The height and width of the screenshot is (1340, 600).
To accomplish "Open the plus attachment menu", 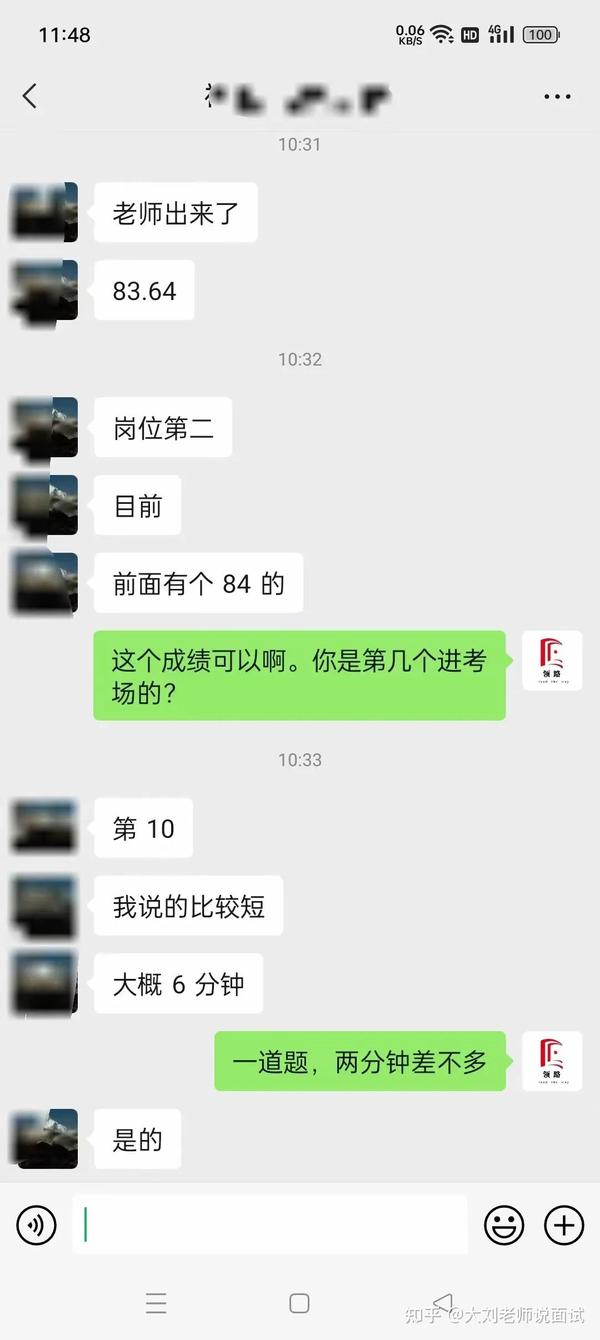I will pyautogui.click(x=563, y=1225).
